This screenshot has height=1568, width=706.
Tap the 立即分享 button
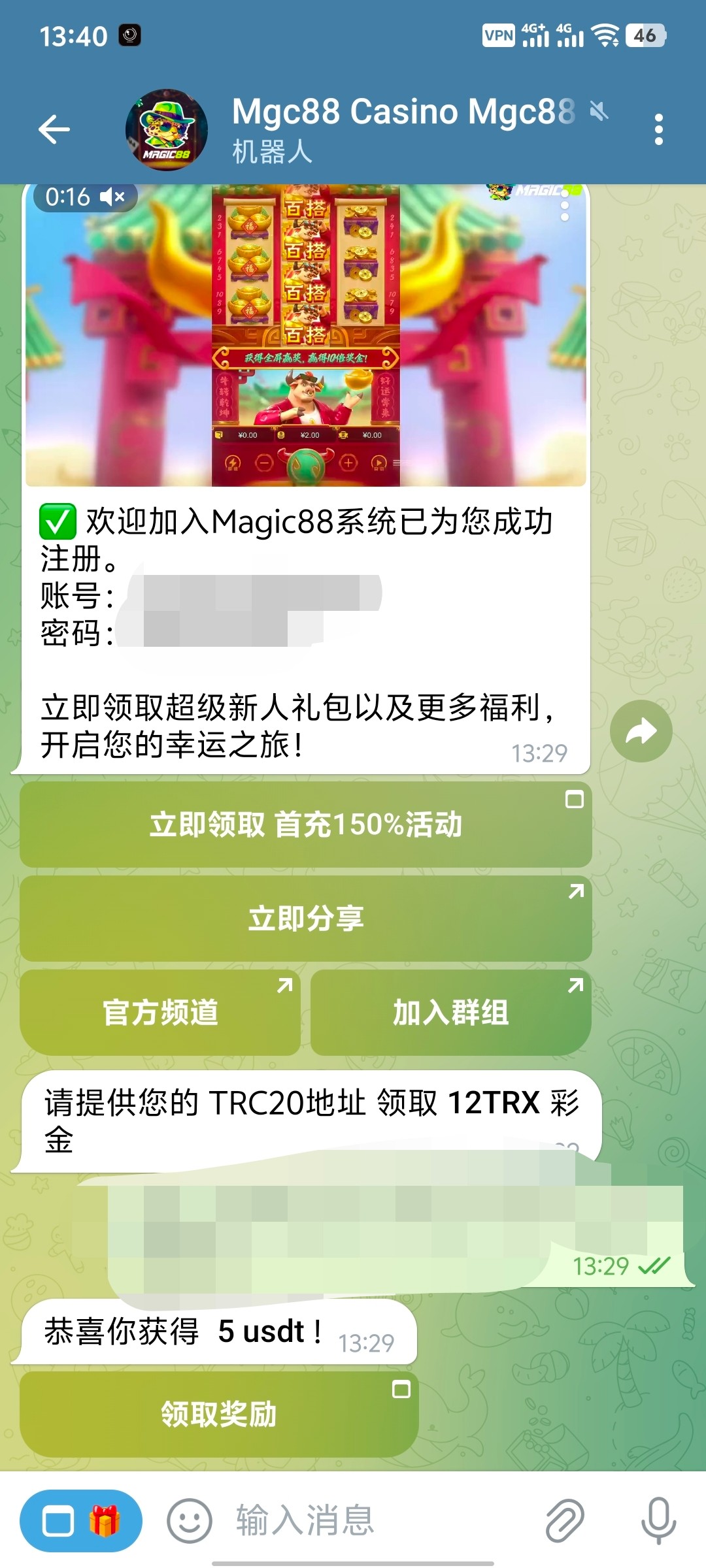305,919
